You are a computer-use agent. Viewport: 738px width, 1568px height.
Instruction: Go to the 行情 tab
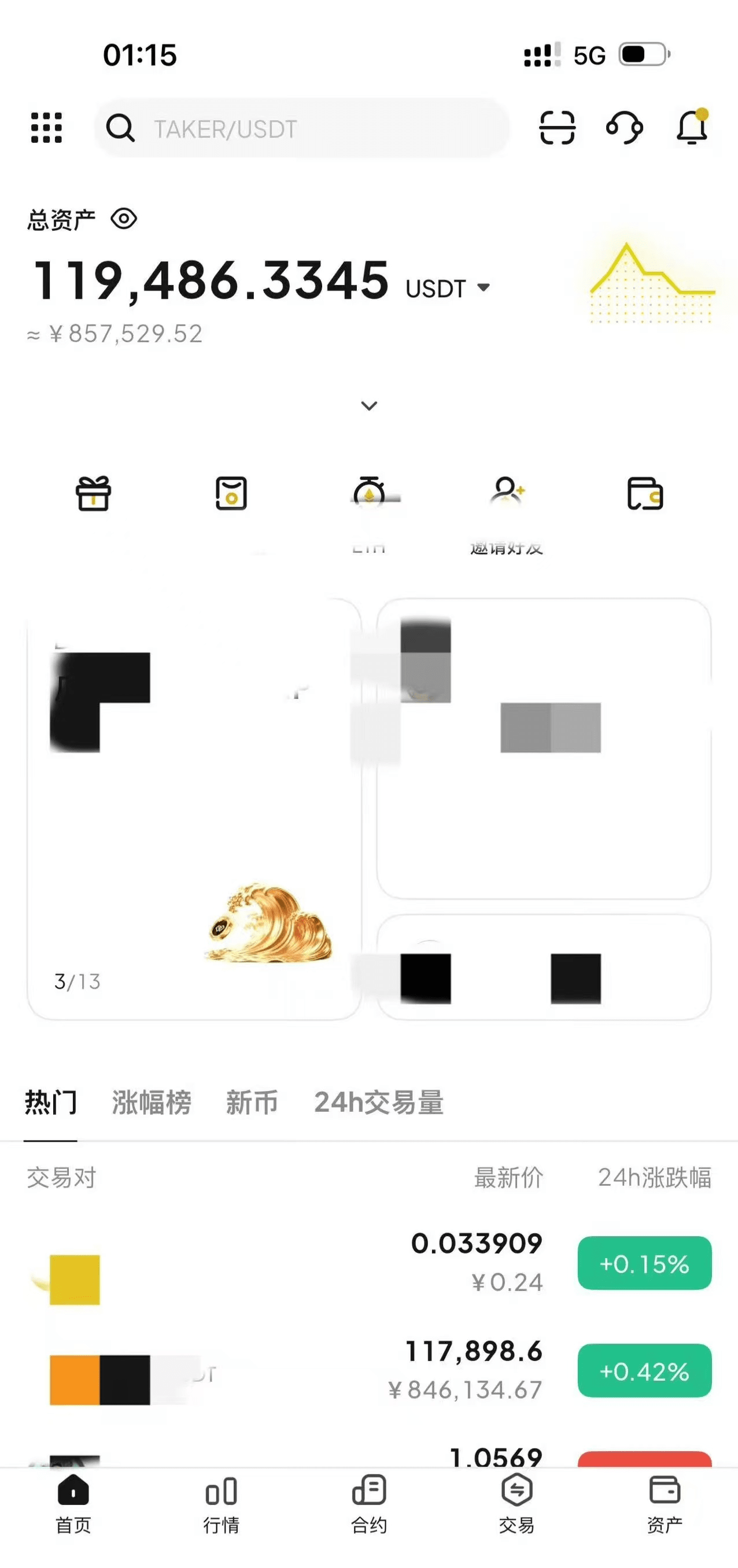click(221, 1503)
